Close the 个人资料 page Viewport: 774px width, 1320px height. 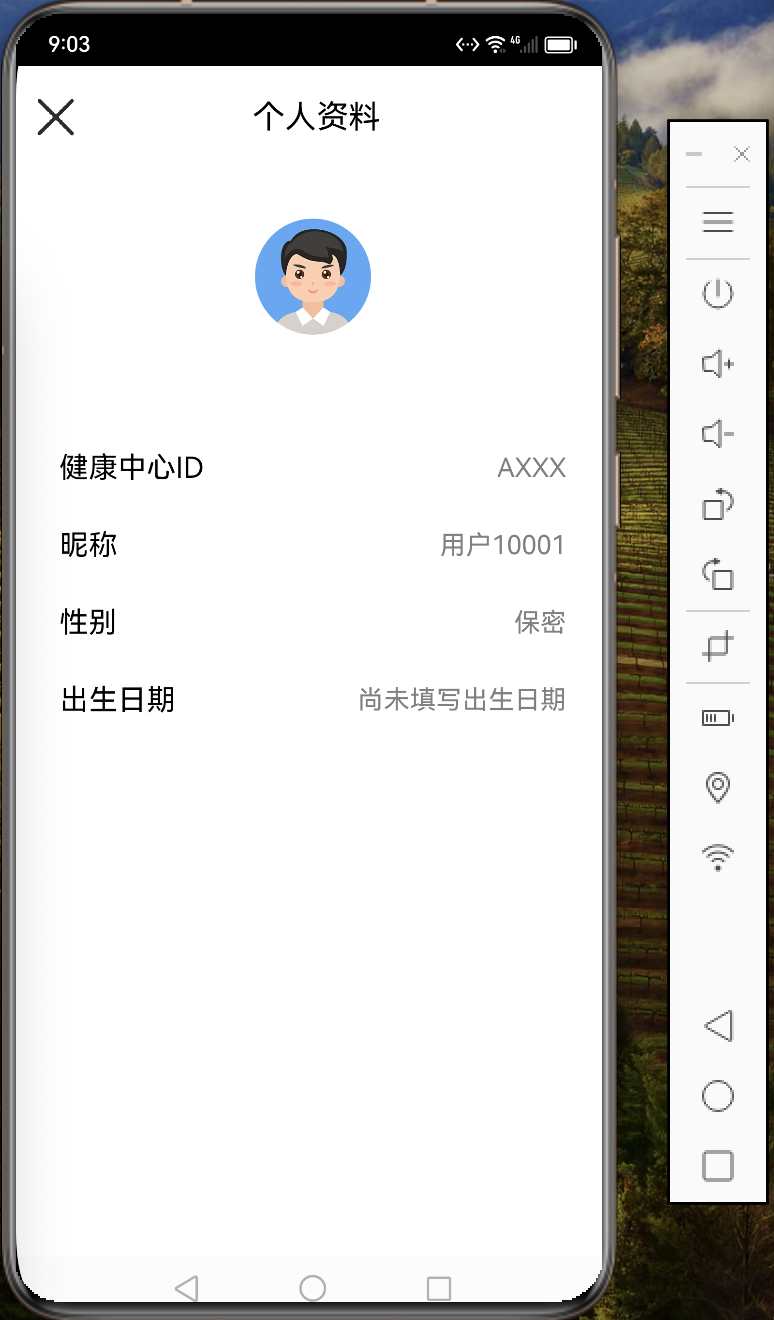[x=56, y=117]
